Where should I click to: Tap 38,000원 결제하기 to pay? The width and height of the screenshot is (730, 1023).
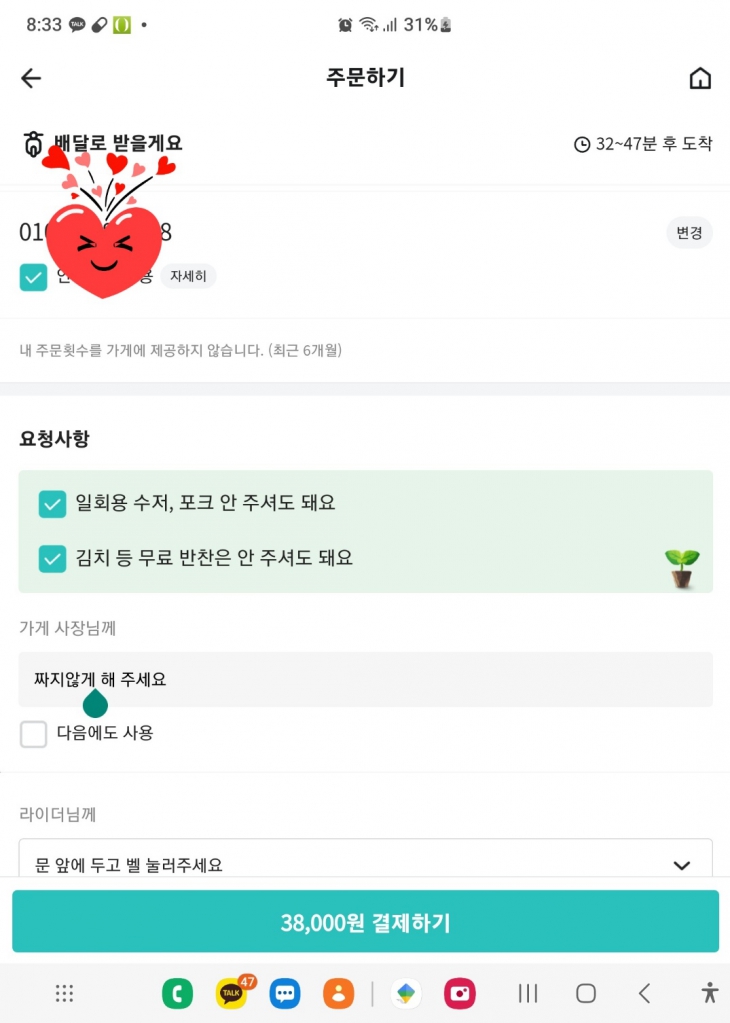pyautogui.click(x=365, y=922)
